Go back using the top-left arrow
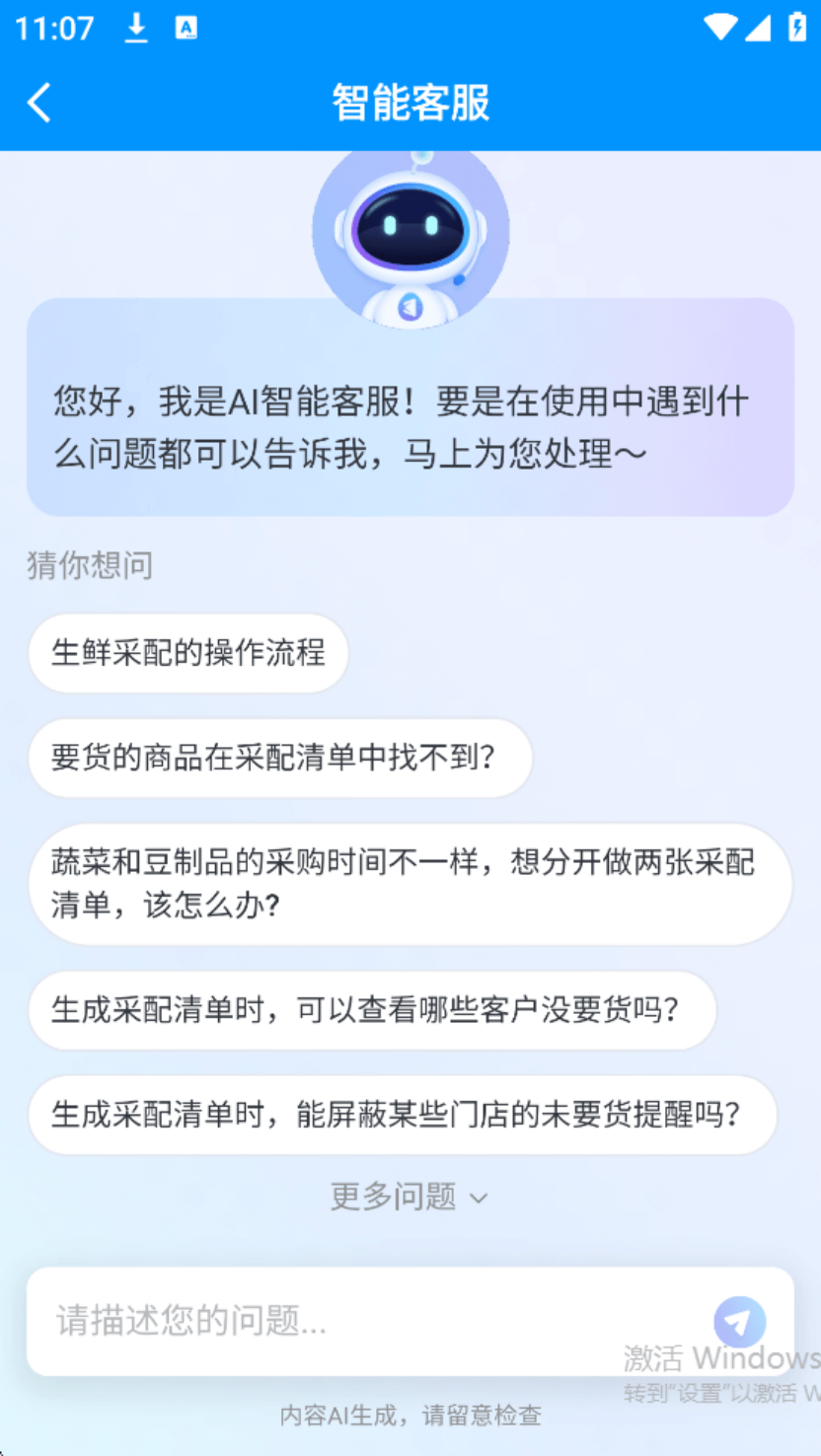This screenshot has height=1456, width=821. click(x=39, y=103)
